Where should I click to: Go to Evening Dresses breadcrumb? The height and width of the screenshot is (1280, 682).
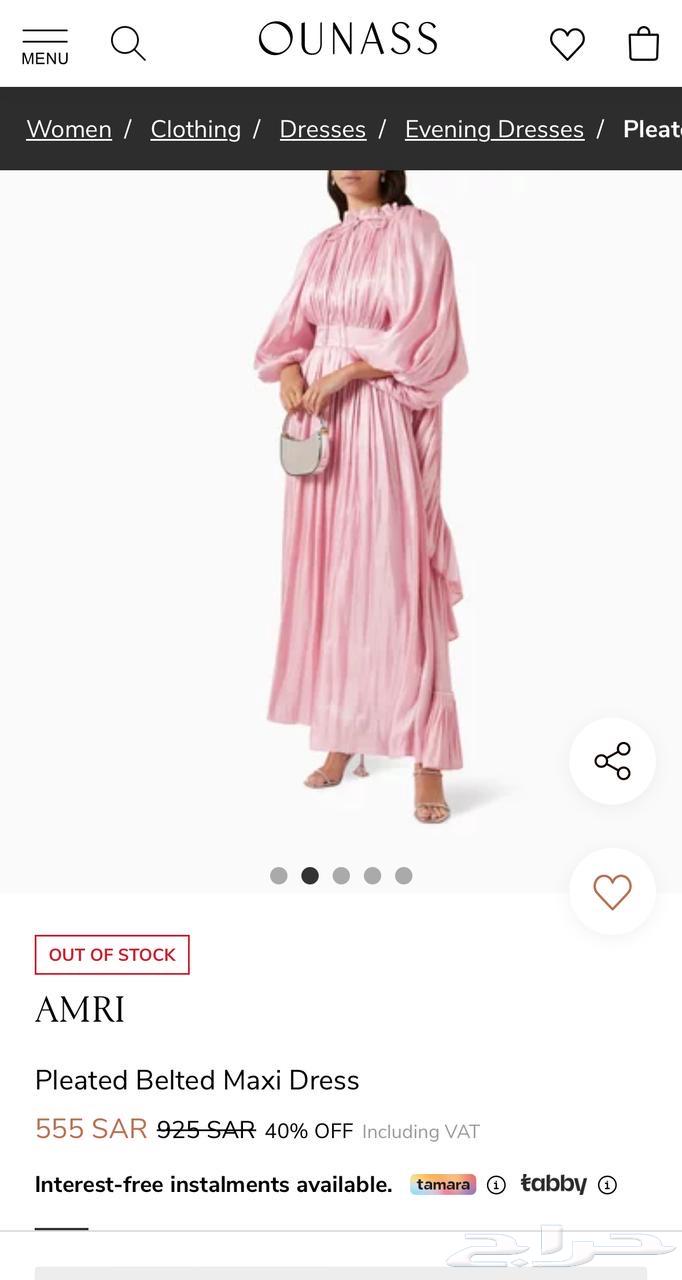point(494,129)
